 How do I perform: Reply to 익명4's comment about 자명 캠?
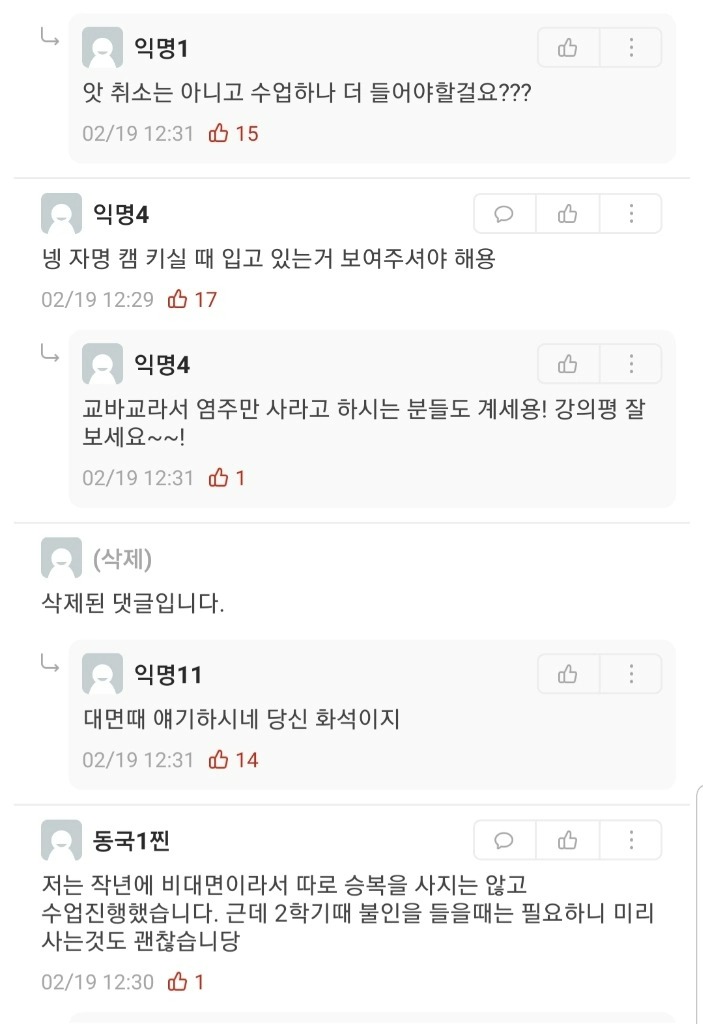click(x=505, y=214)
